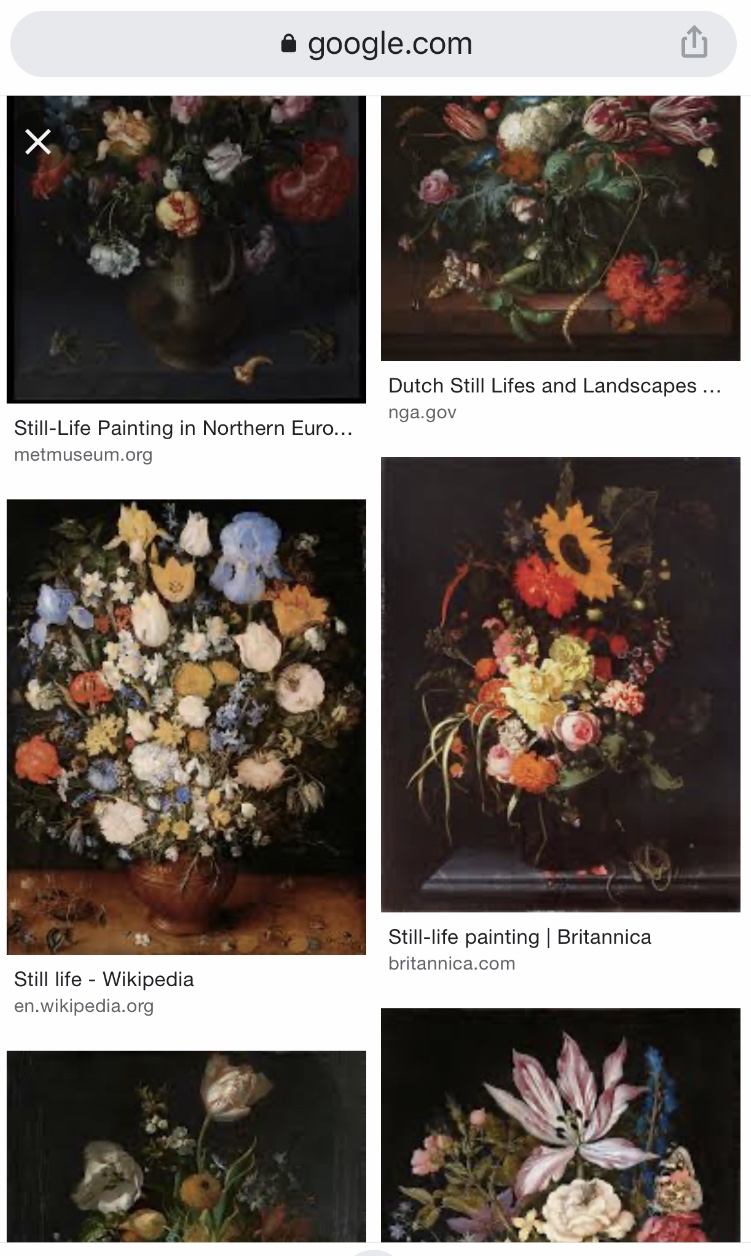Open the google.com address bar
Viewport: 751px width, 1256px height.
coord(375,44)
